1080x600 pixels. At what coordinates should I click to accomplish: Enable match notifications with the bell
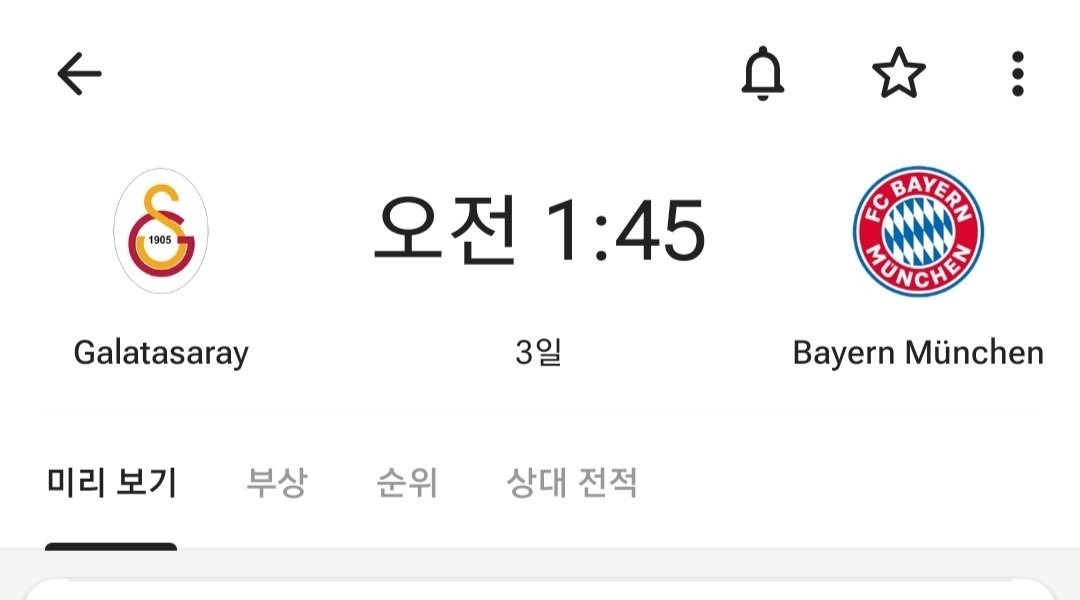763,74
